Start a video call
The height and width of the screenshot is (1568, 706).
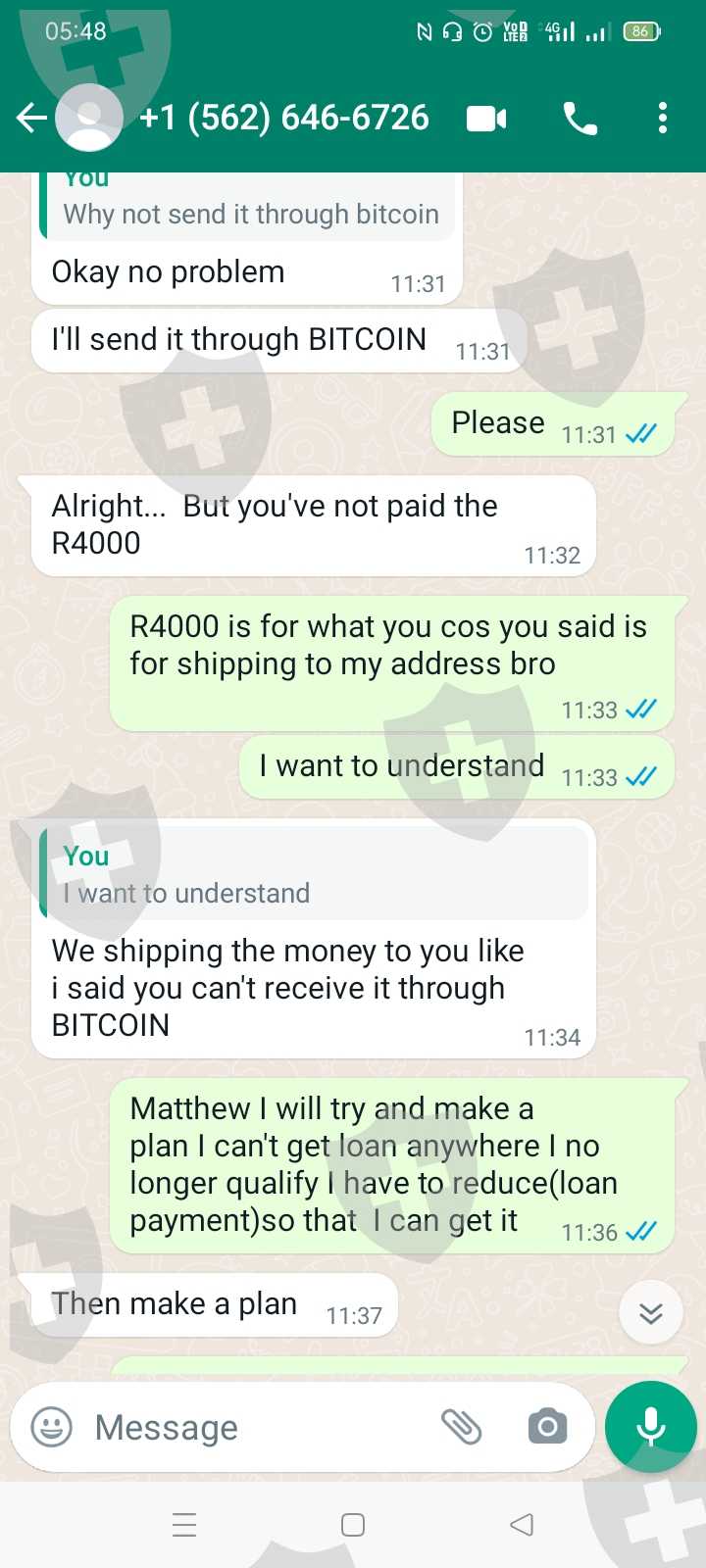[486, 119]
